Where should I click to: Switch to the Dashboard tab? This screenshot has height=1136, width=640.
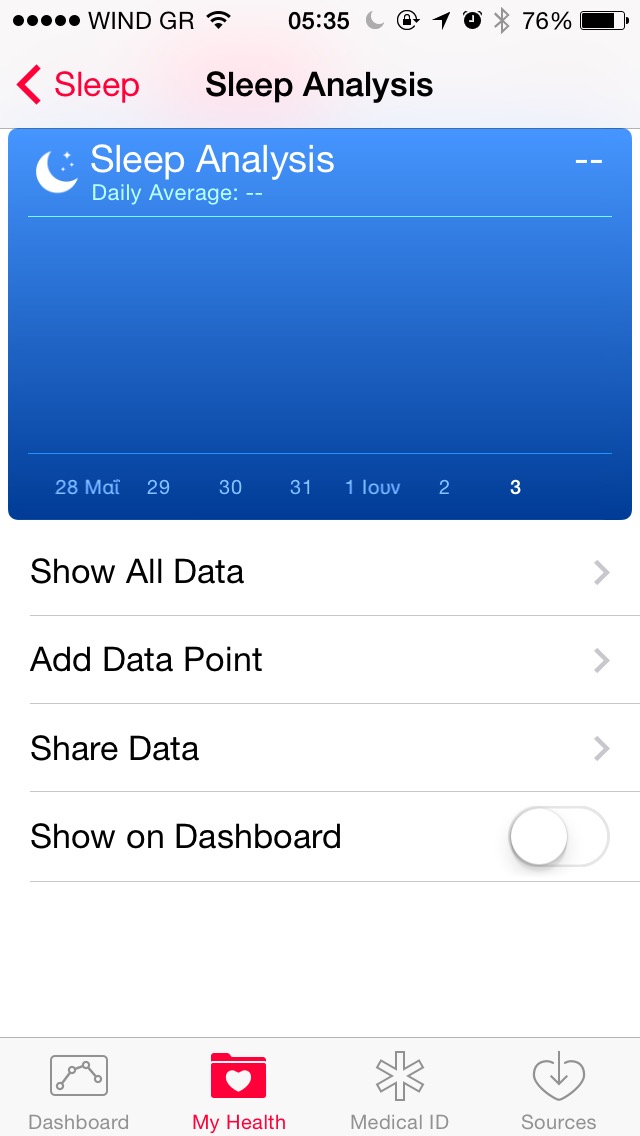click(x=79, y=1090)
